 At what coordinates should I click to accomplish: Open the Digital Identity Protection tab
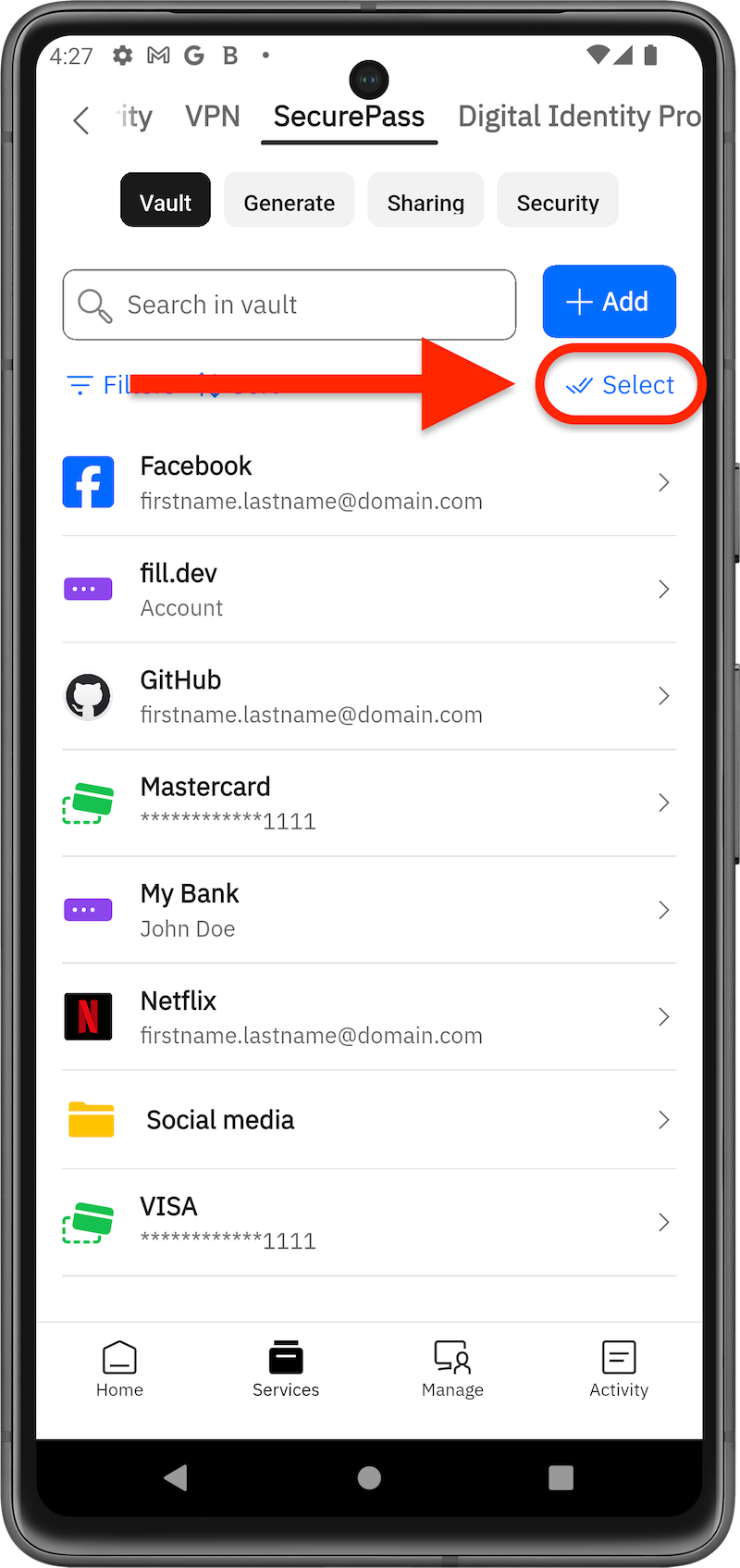(578, 117)
